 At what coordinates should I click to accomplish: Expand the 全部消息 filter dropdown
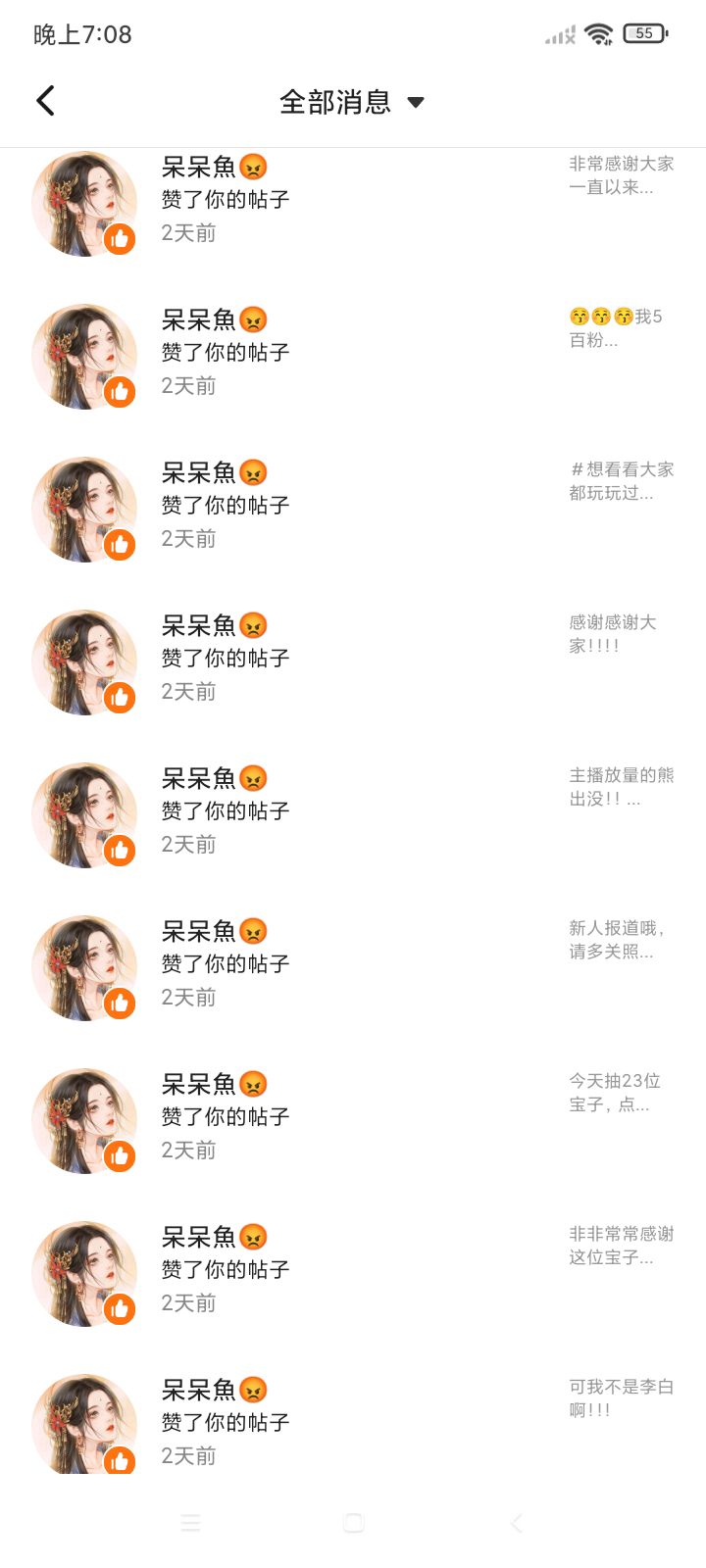point(352,102)
